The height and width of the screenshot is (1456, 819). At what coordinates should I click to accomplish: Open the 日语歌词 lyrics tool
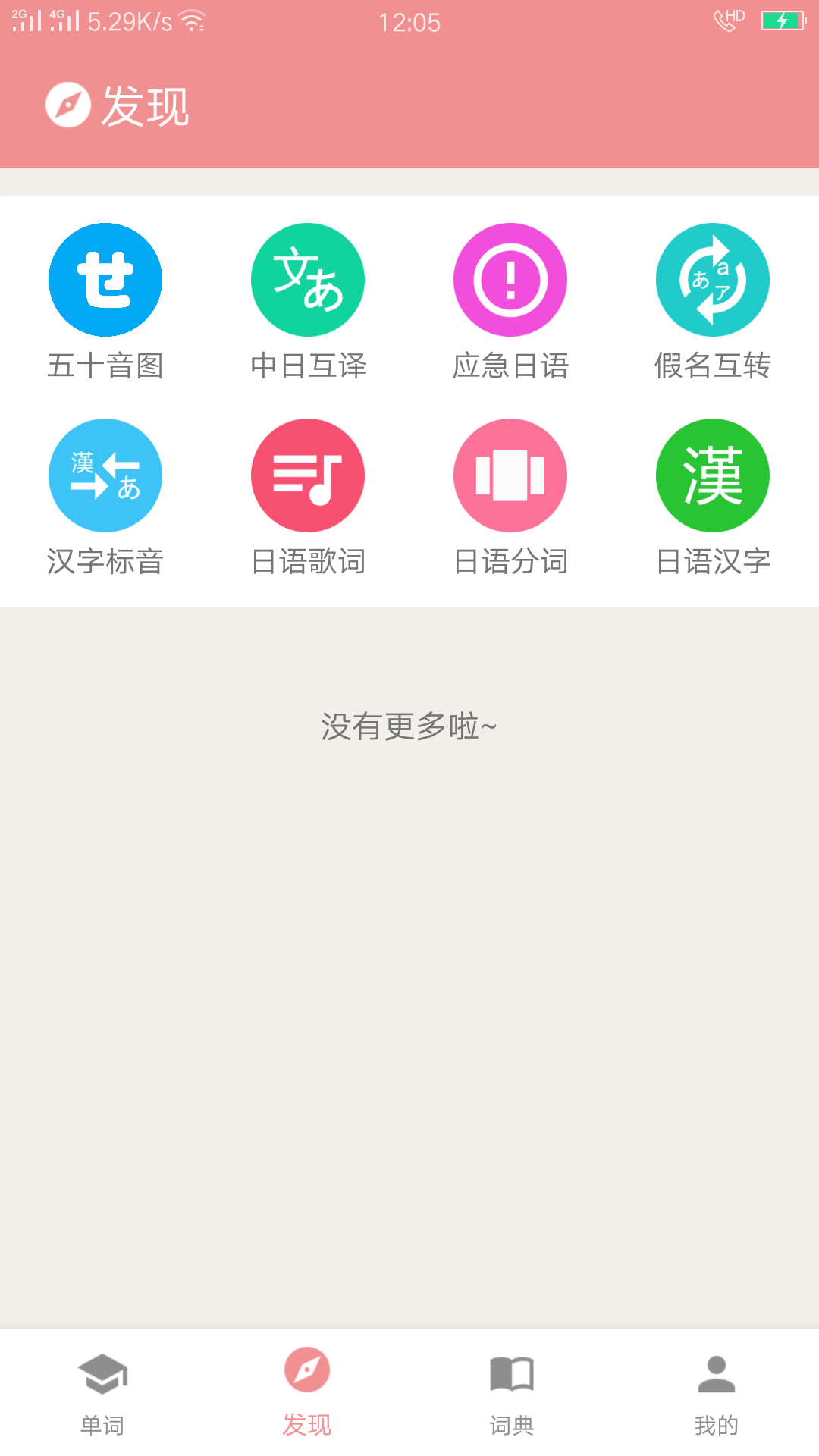(x=307, y=475)
